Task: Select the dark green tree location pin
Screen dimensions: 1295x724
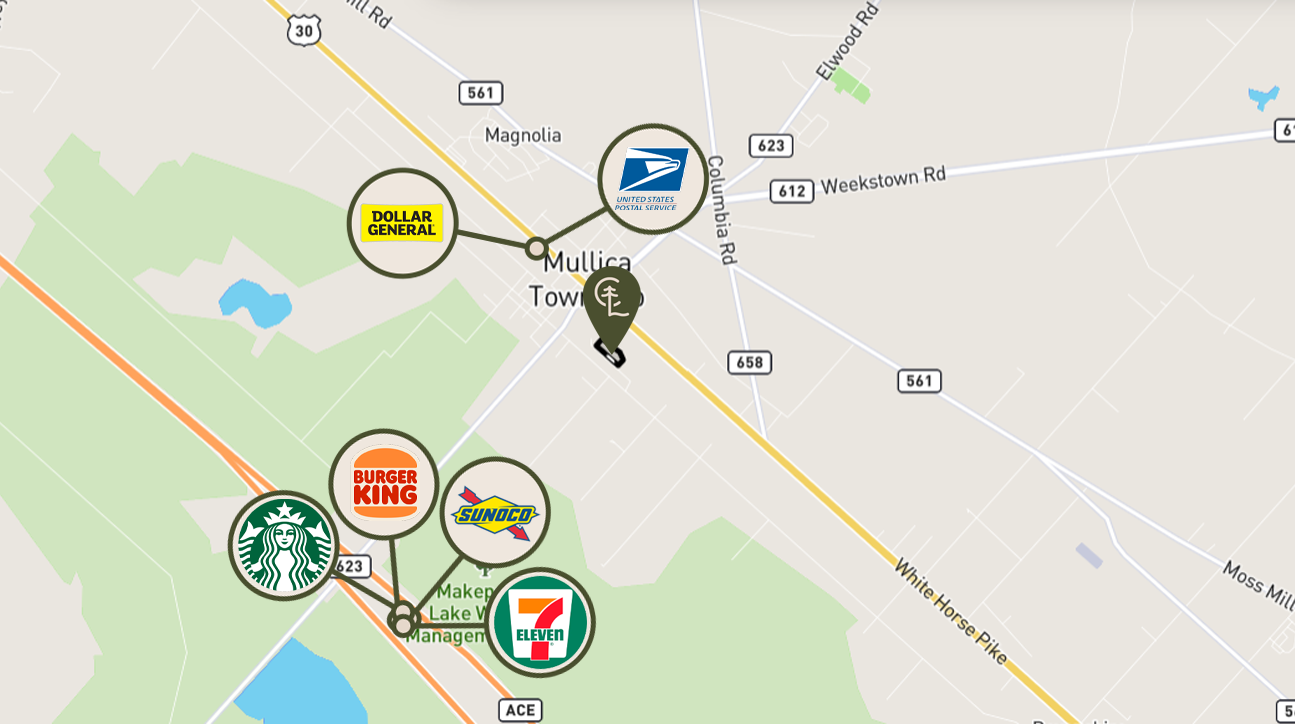Action: pos(611,302)
